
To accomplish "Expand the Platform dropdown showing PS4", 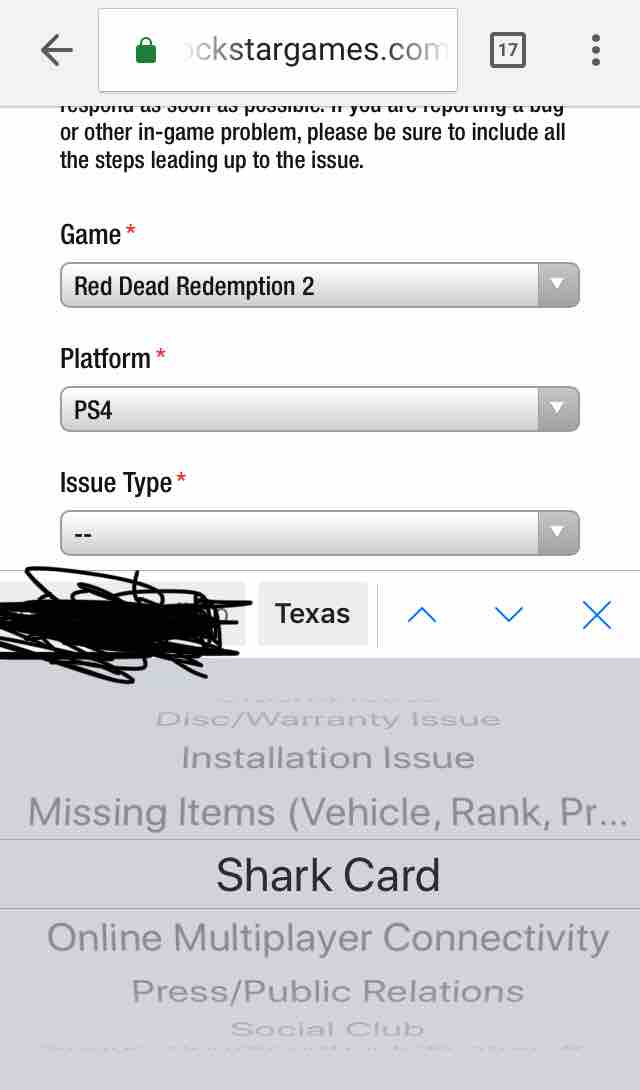I will (x=319, y=410).
